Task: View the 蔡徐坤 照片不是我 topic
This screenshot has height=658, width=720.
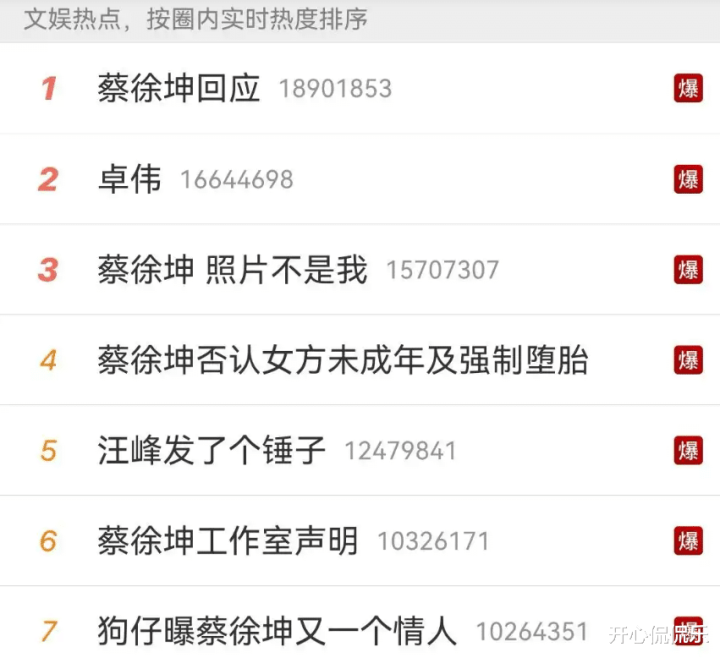Action: click(x=232, y=270)
